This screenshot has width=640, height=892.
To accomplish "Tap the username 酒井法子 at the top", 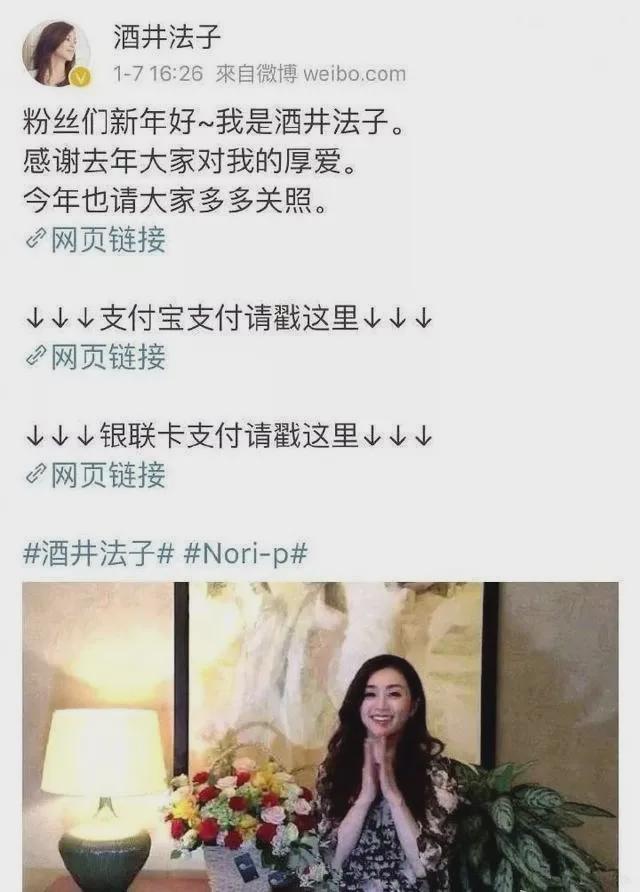I will click(x=165, y=39).
